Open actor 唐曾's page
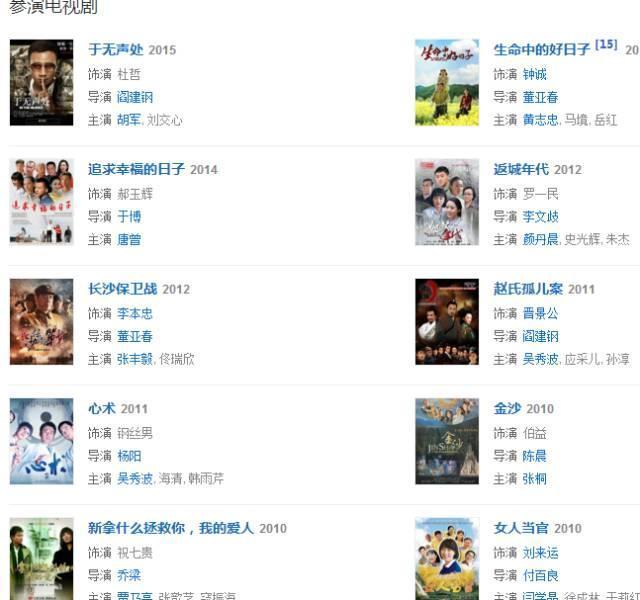The image size is (640, 600). (x=129, y=240)
